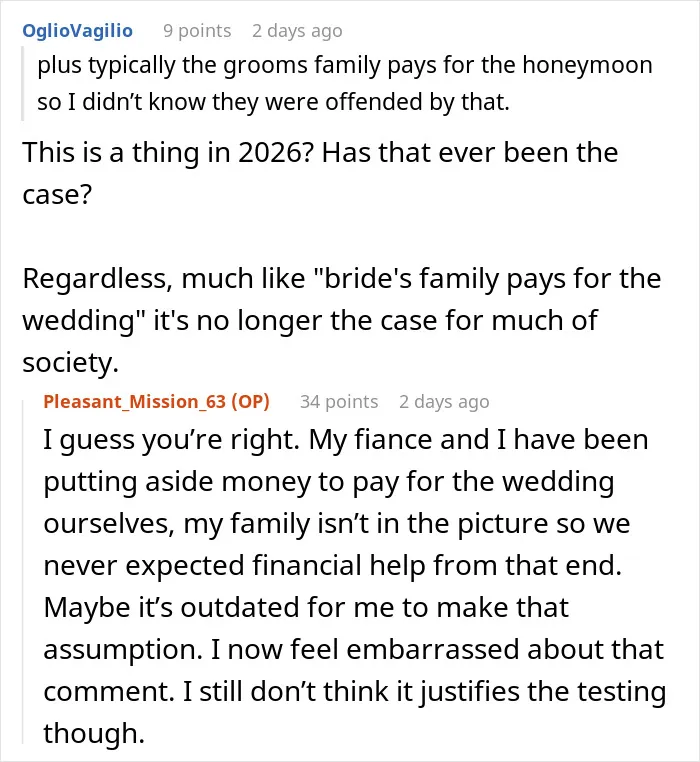The image size is (700, 762).
Task: Open OglioVagilio's user profile
Action: [77, 31]
